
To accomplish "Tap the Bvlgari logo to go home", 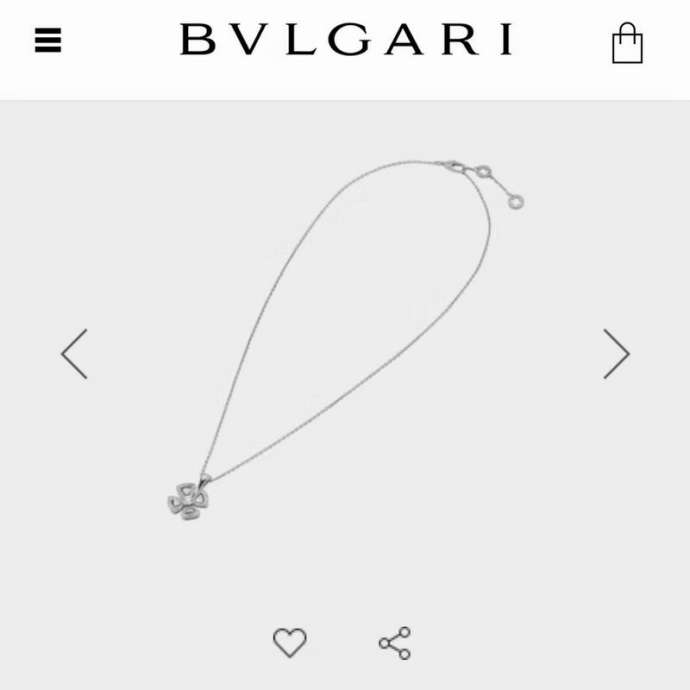I will pos(346,40).
